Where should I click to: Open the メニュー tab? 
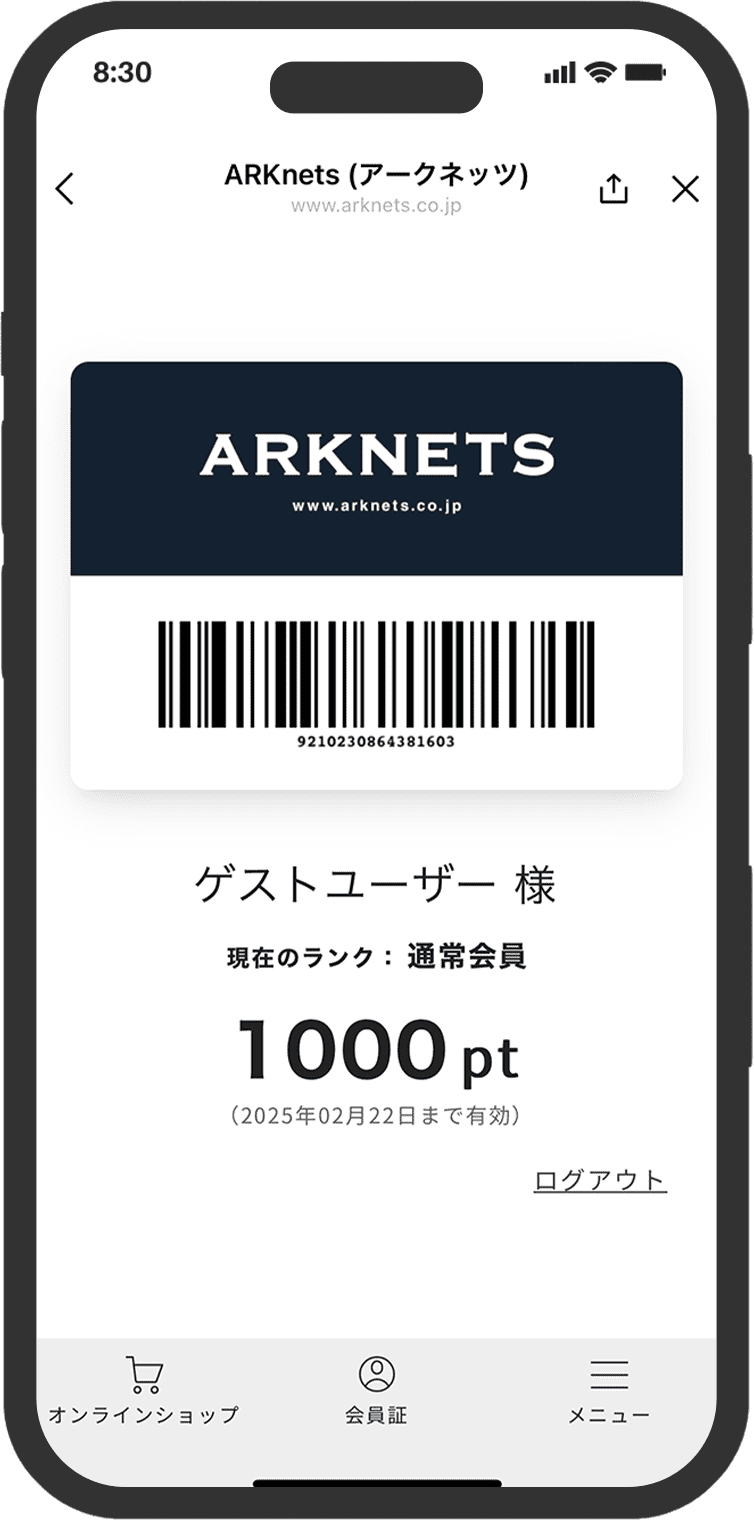pos(608,1390)
